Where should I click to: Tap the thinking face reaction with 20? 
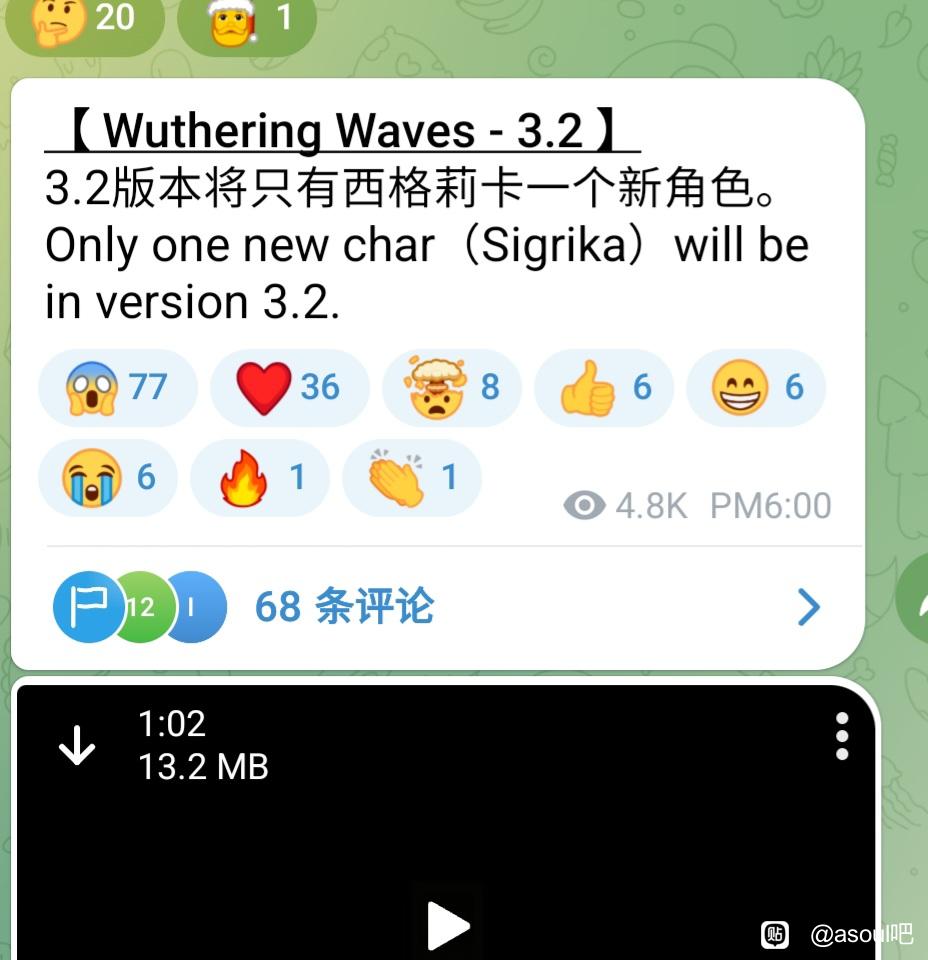coord(84,18)
